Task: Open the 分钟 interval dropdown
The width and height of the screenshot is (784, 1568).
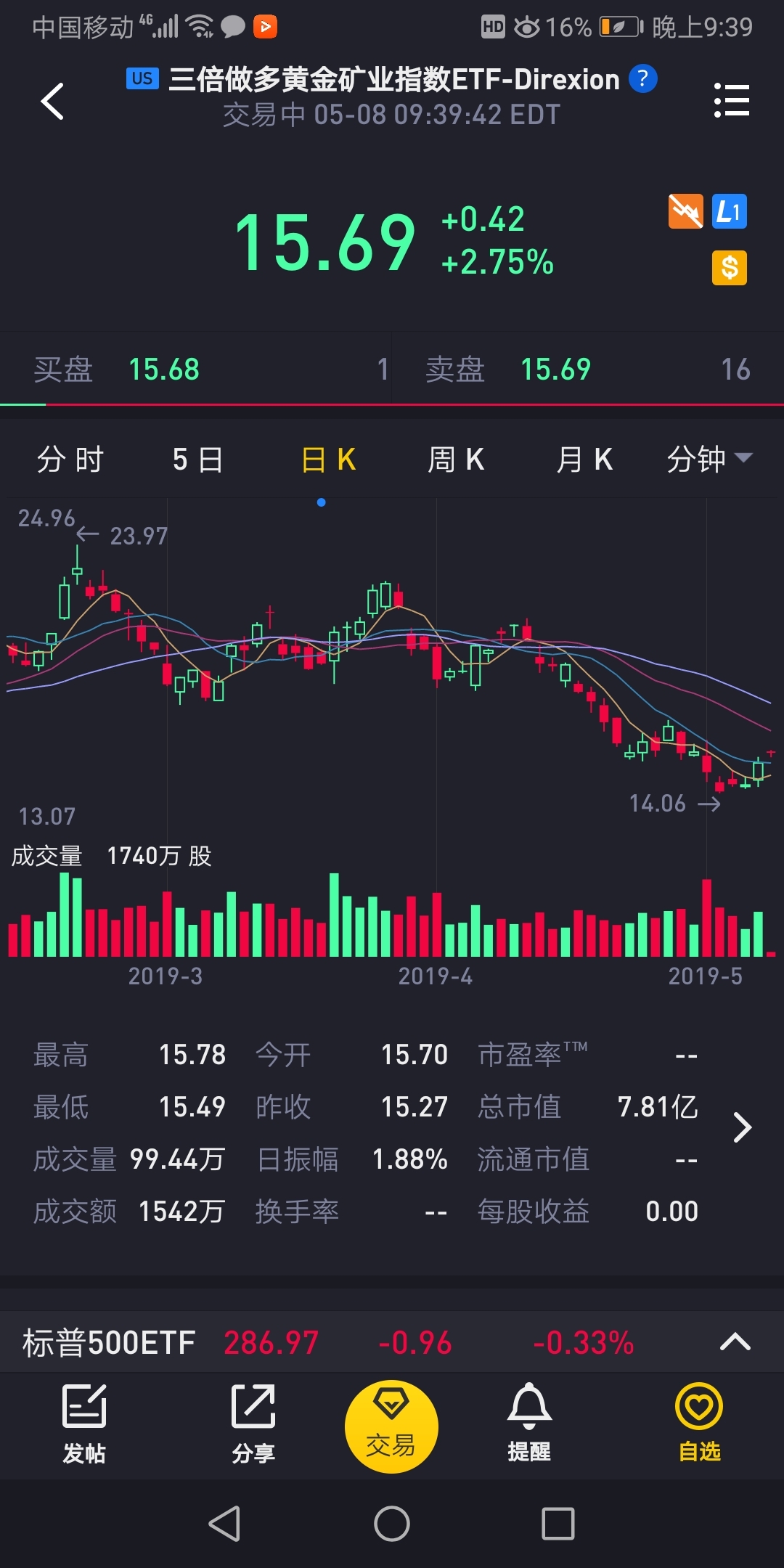Action: (x=709, y=460)
